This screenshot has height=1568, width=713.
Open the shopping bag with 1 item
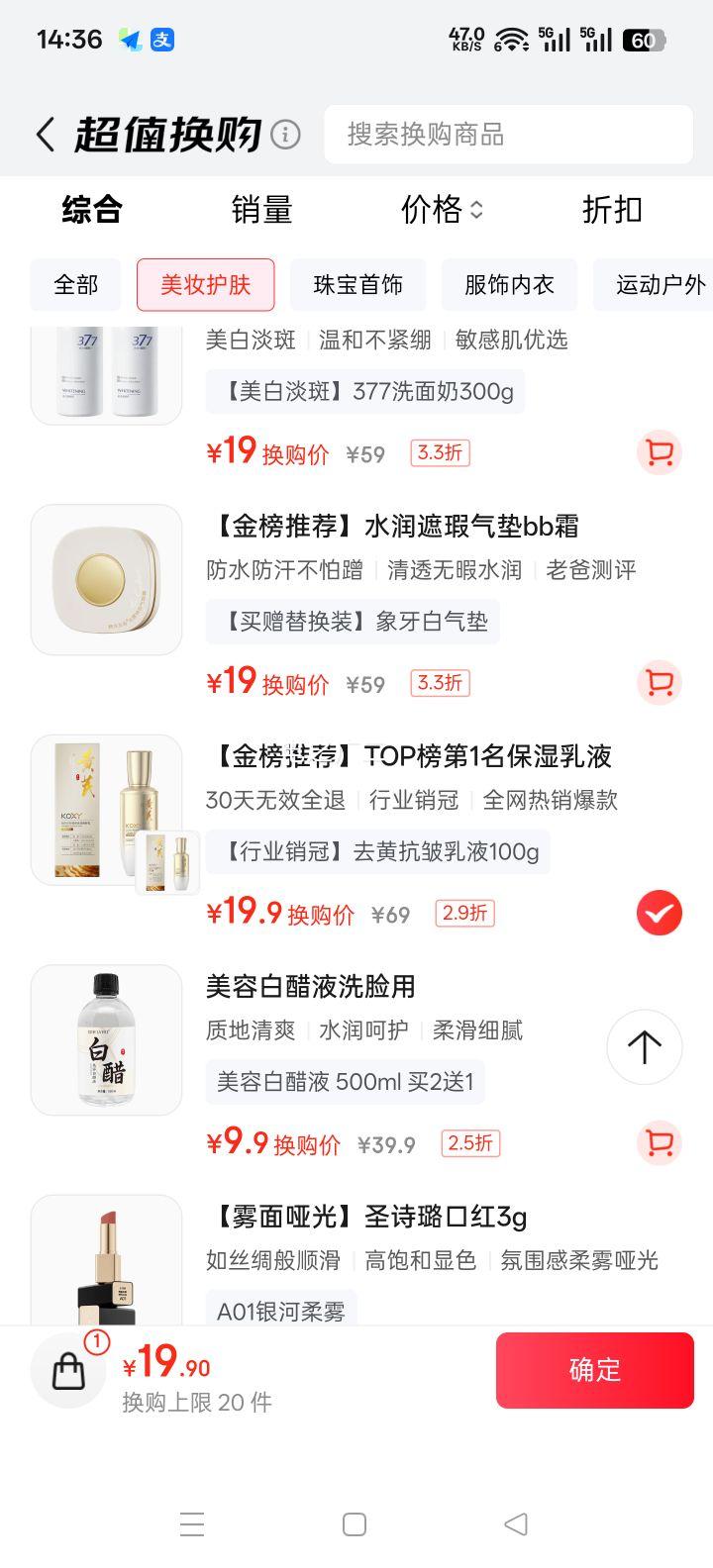[68, 1370]
